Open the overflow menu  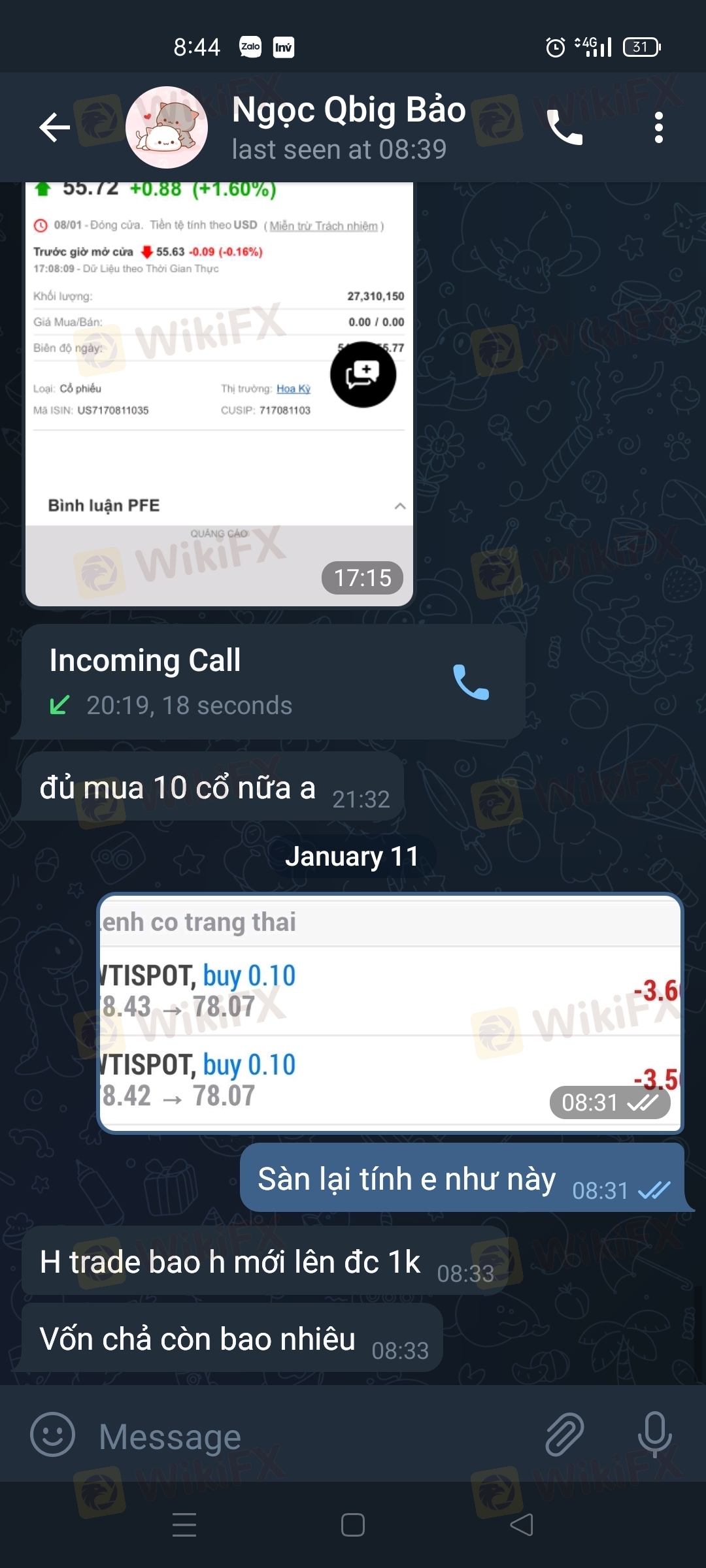[x=658, y=127]
